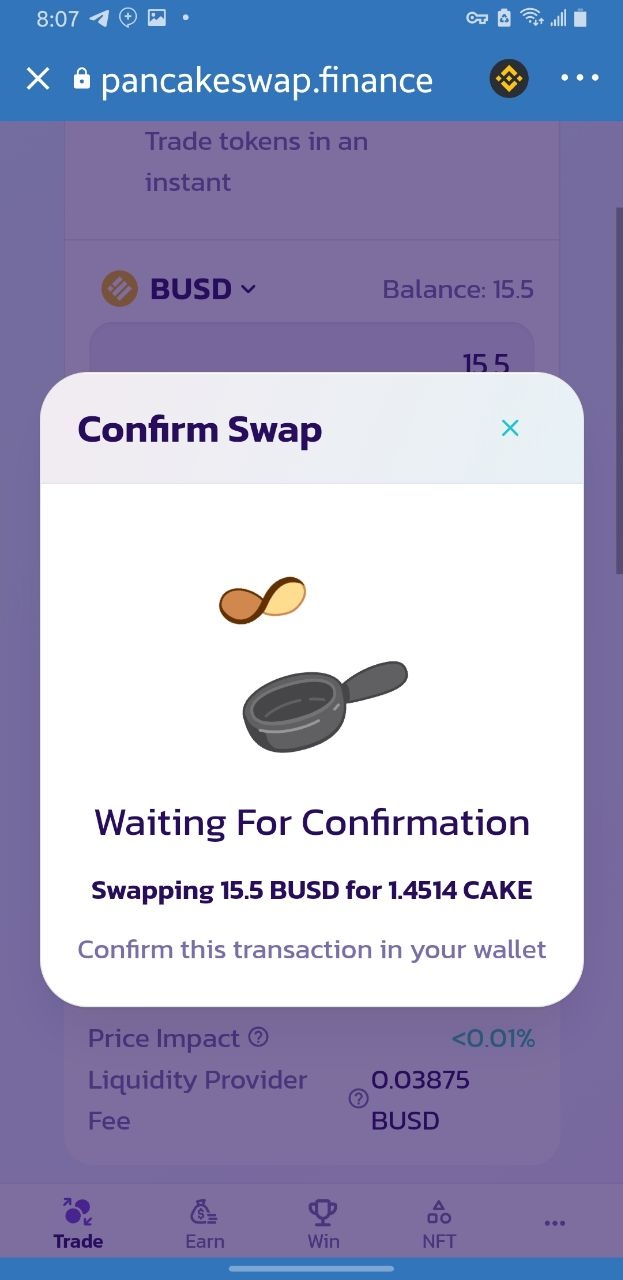
Task: Open the Trade tab
Action: [78, 1224]
